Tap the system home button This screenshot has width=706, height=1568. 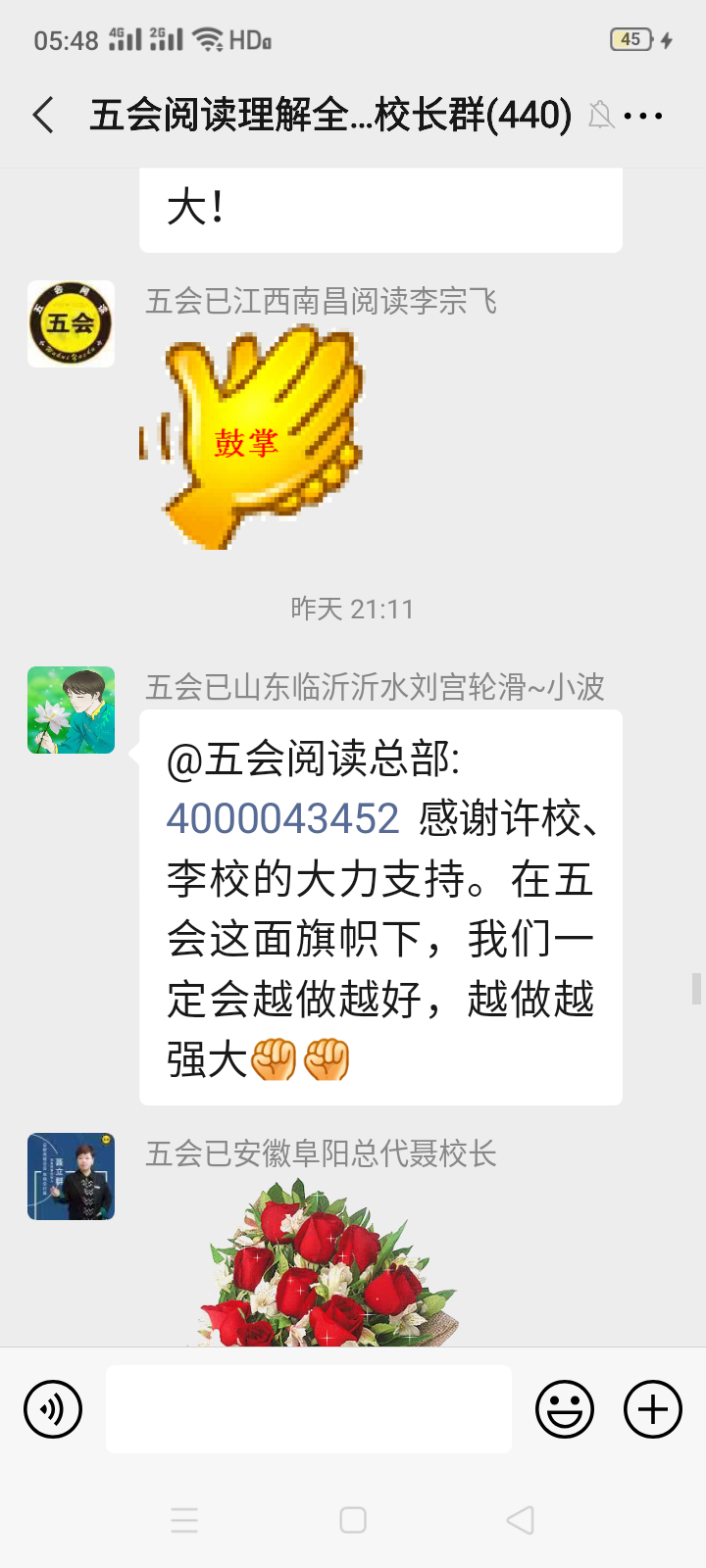[x=353, y=1520]
